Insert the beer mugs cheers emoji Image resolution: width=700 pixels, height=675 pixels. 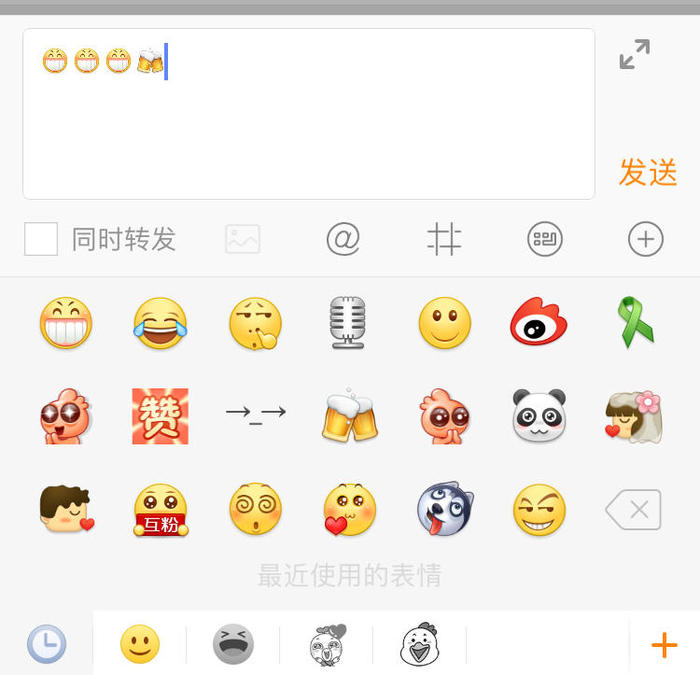pos(349,416)
